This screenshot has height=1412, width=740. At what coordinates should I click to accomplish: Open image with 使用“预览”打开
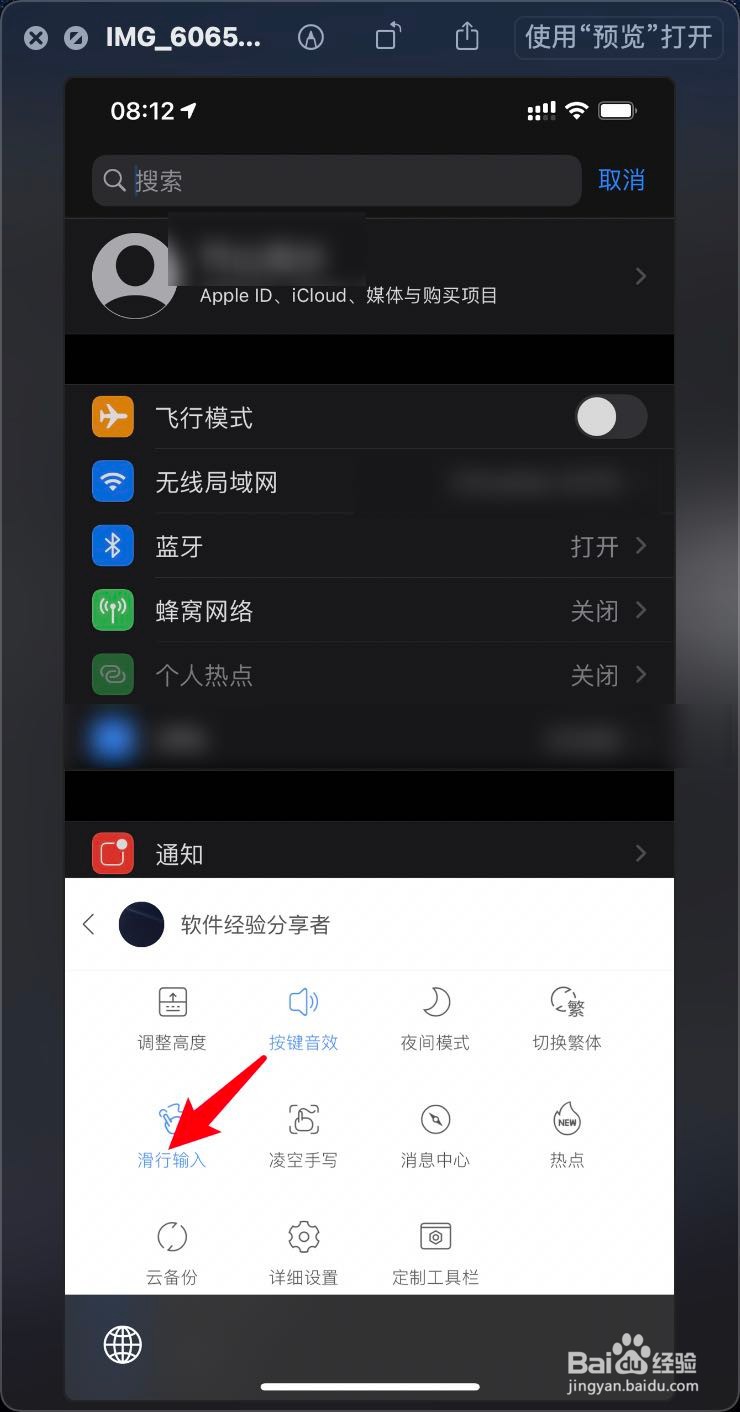(617, 37)
